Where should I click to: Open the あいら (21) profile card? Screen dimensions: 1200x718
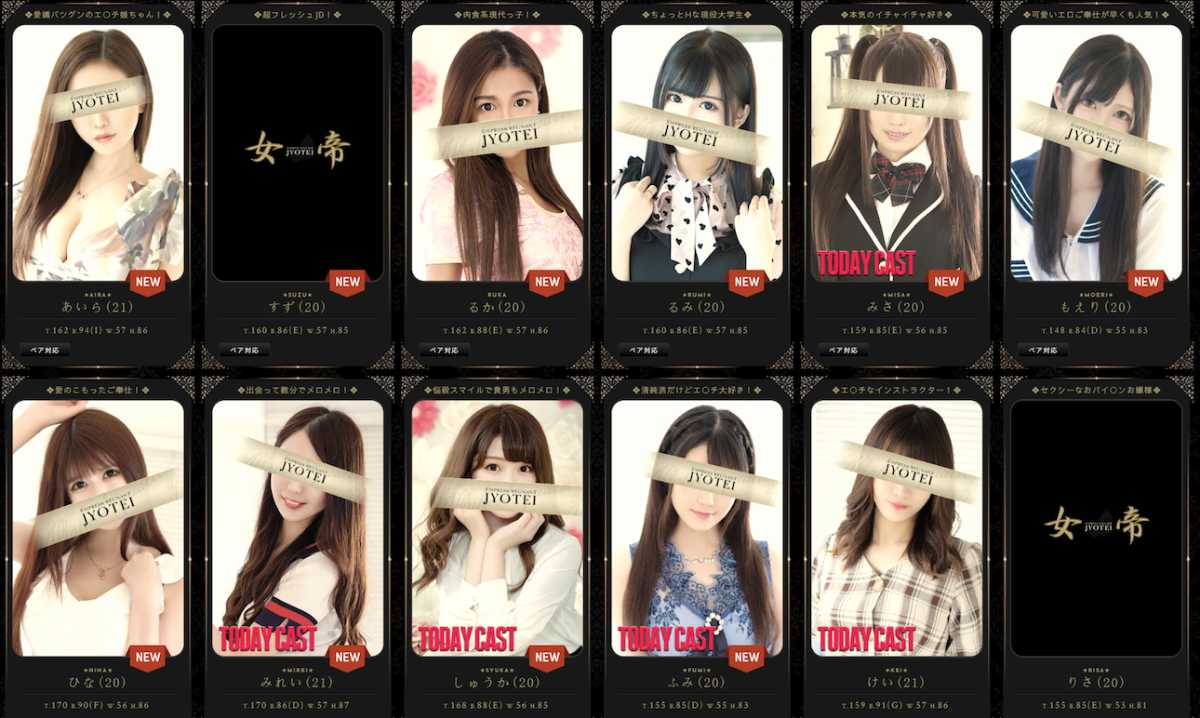[x=98, y=155]
